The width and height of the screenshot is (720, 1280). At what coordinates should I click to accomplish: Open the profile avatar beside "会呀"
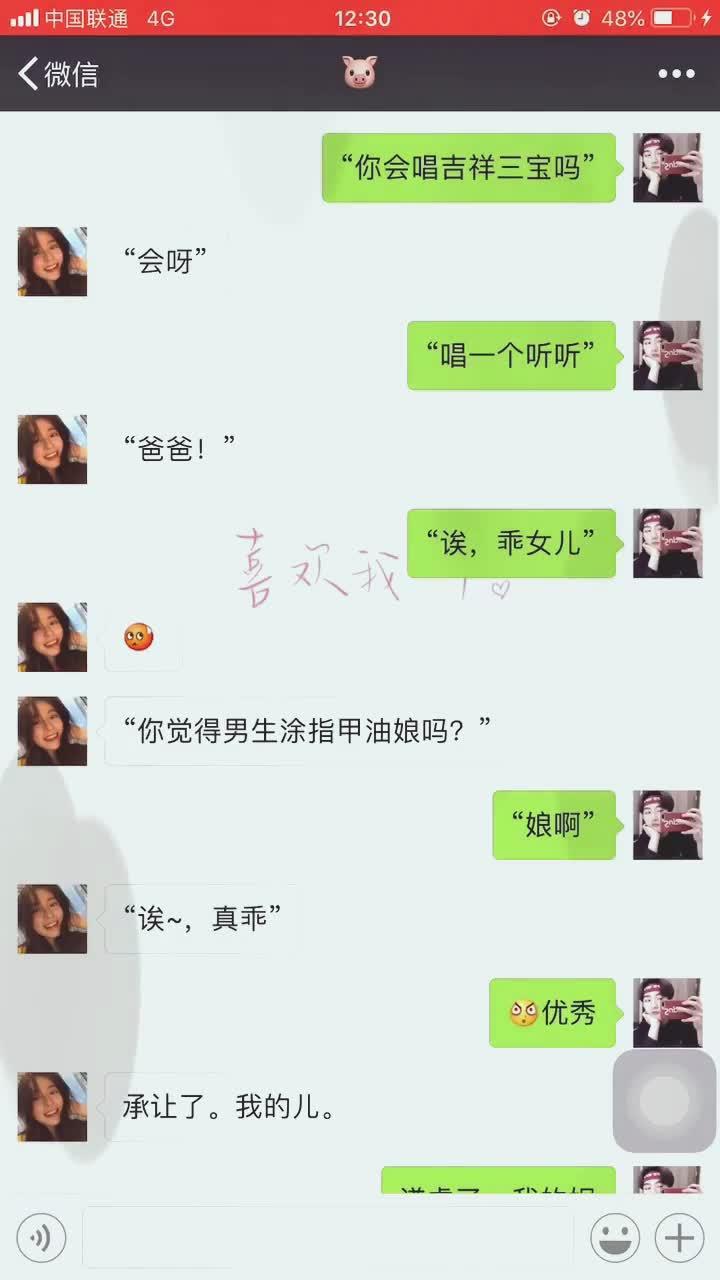click(x=52, y=262)
